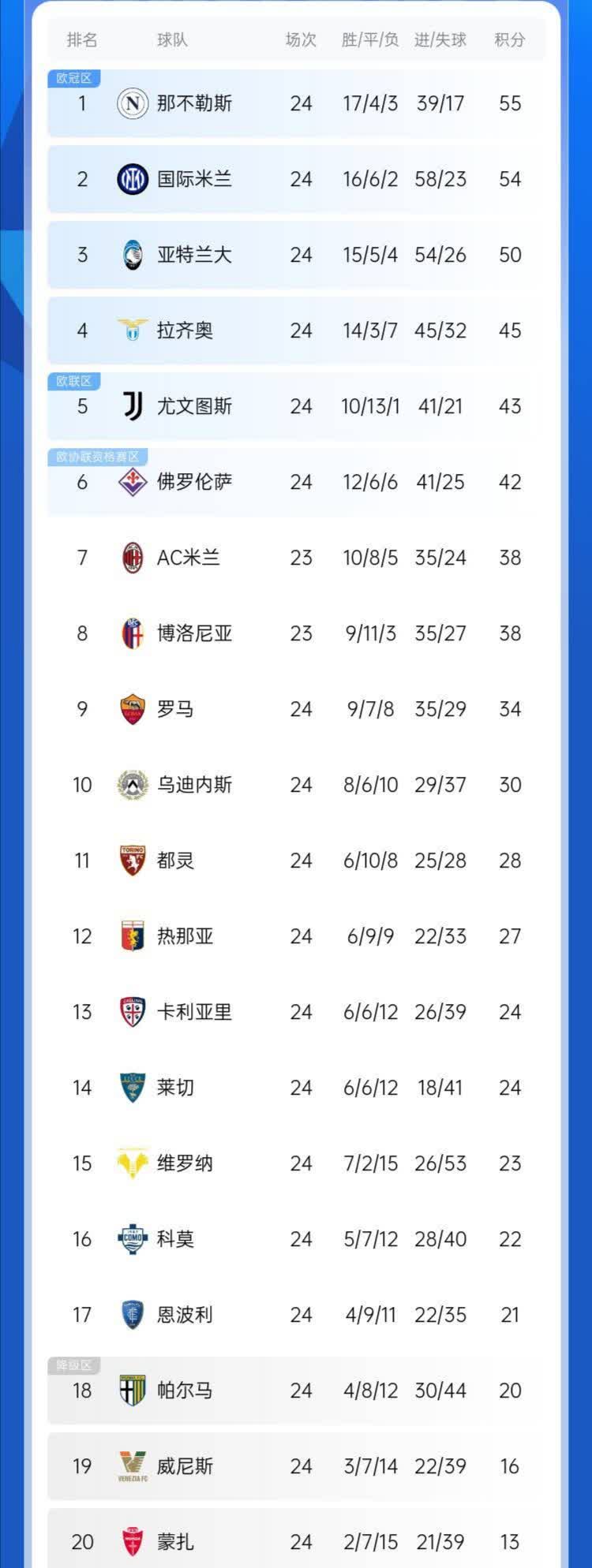This screenshot has height=1568, width=592.
Task: Select the Fiorentina club crest
Action: 131,482
